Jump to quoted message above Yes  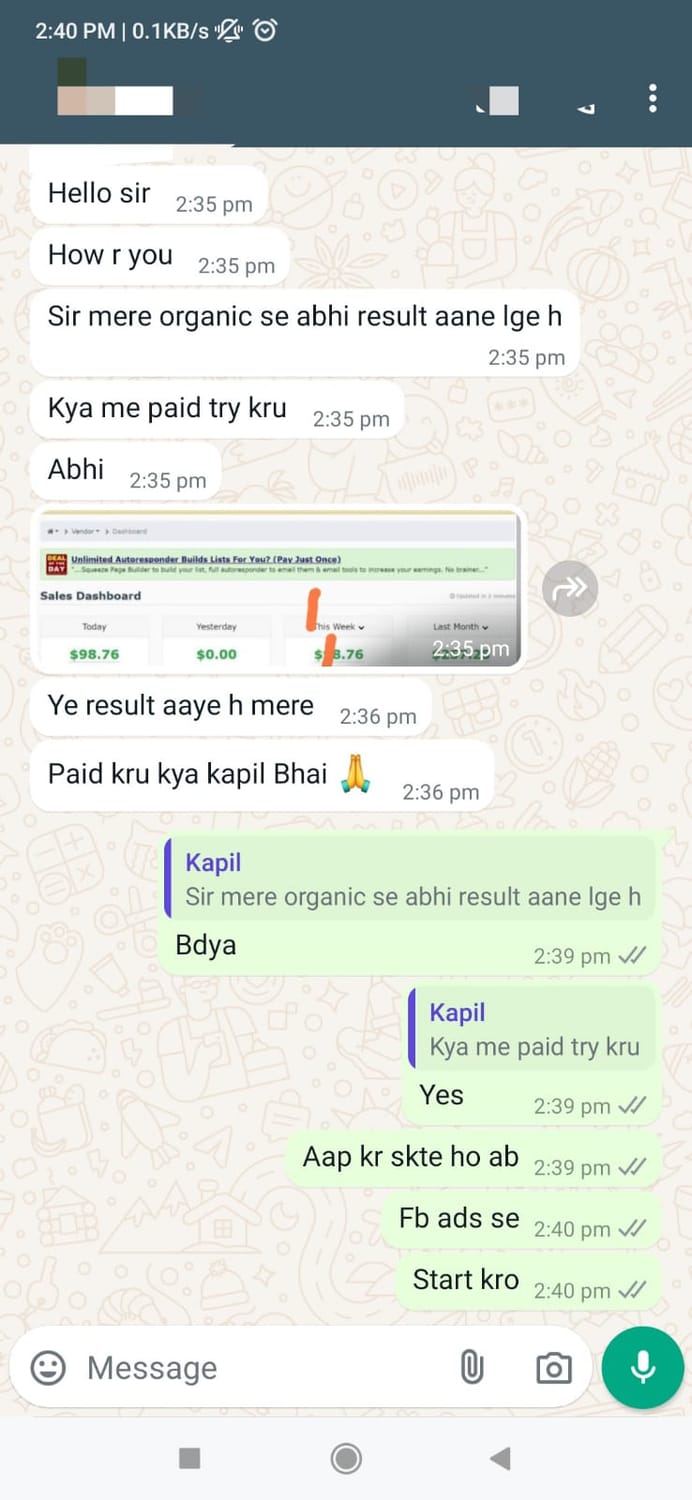(534, 1029)
